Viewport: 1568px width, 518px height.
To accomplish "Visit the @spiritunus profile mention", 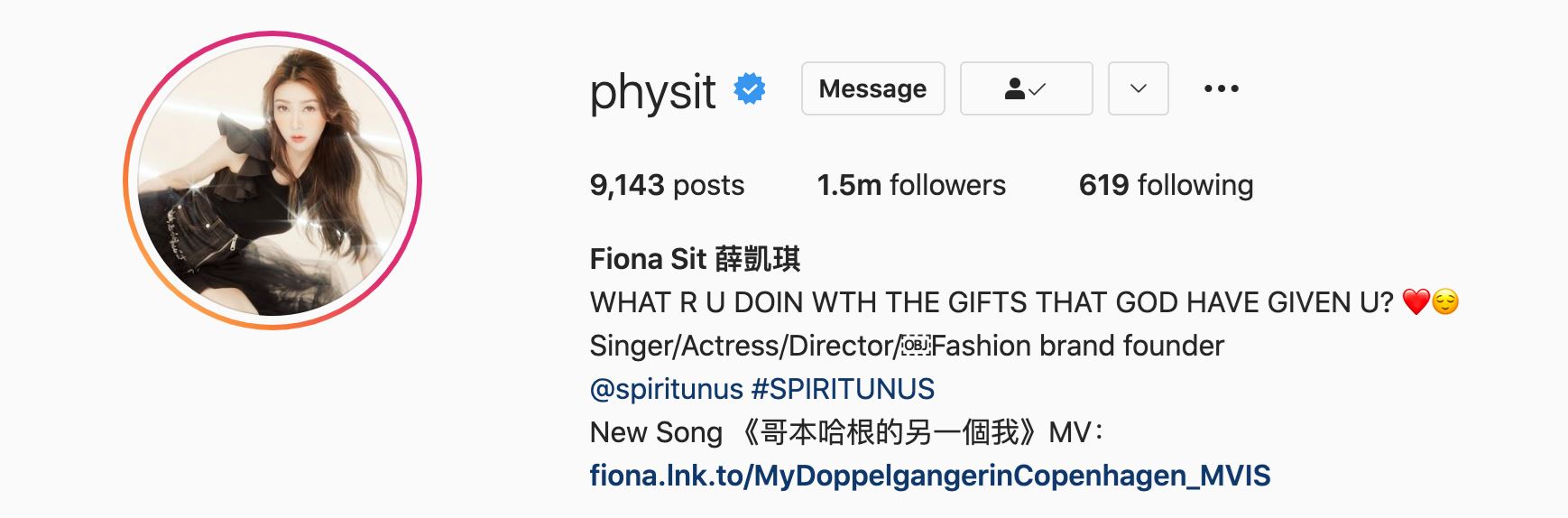I will pyautogui.click(x=666, y=389).
